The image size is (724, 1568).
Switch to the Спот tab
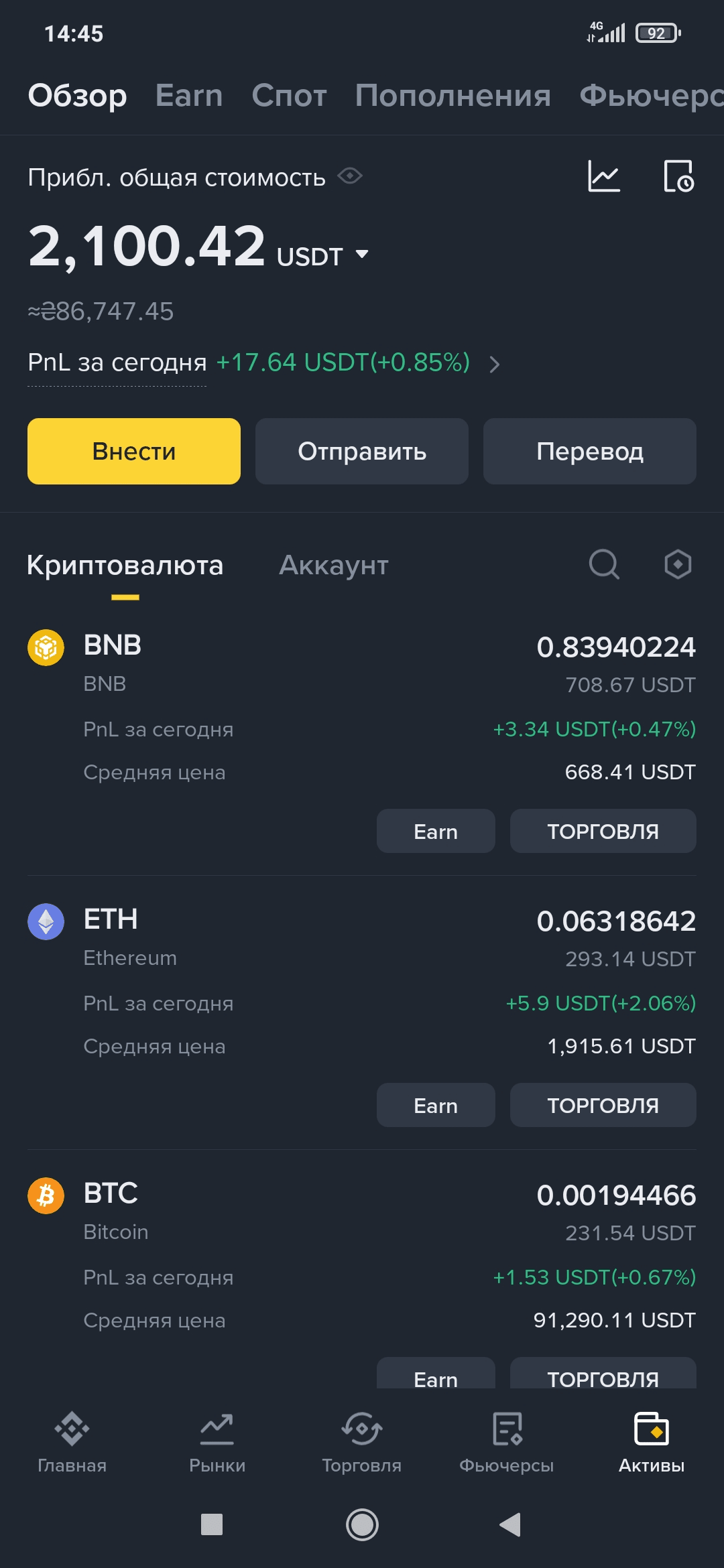(x=289, y=95)
